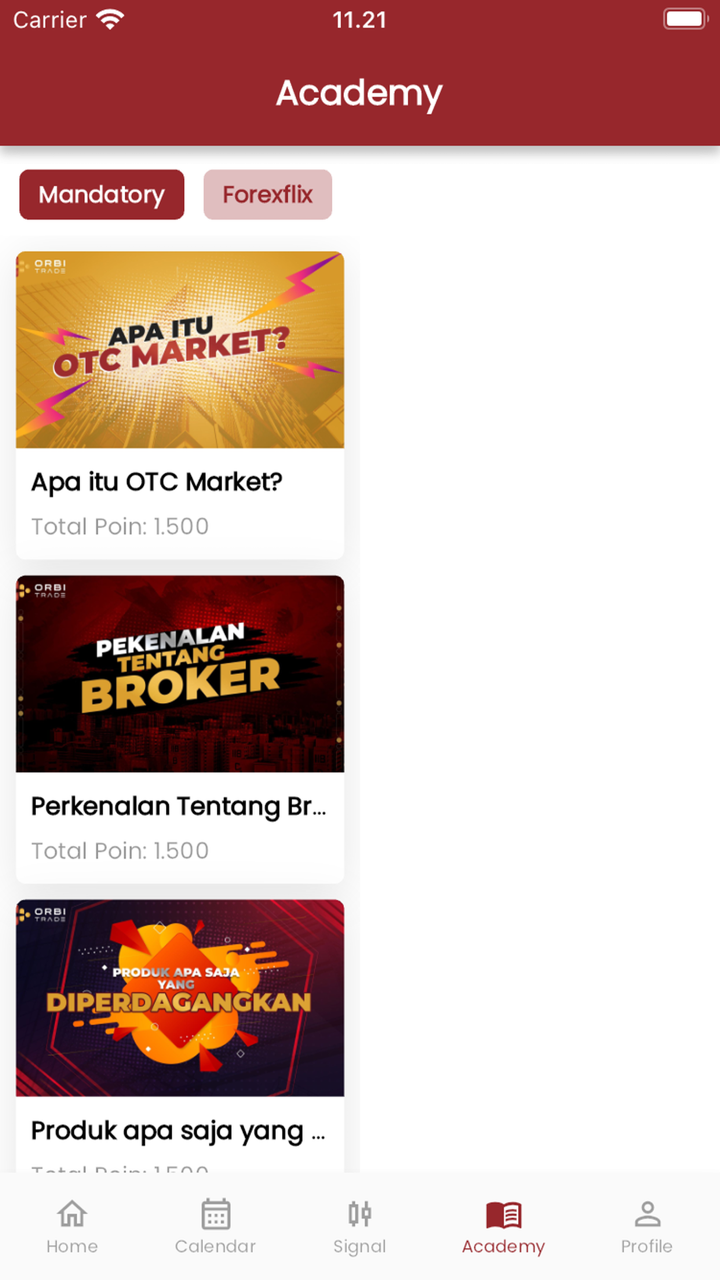Tap the Academy header title

360,93
